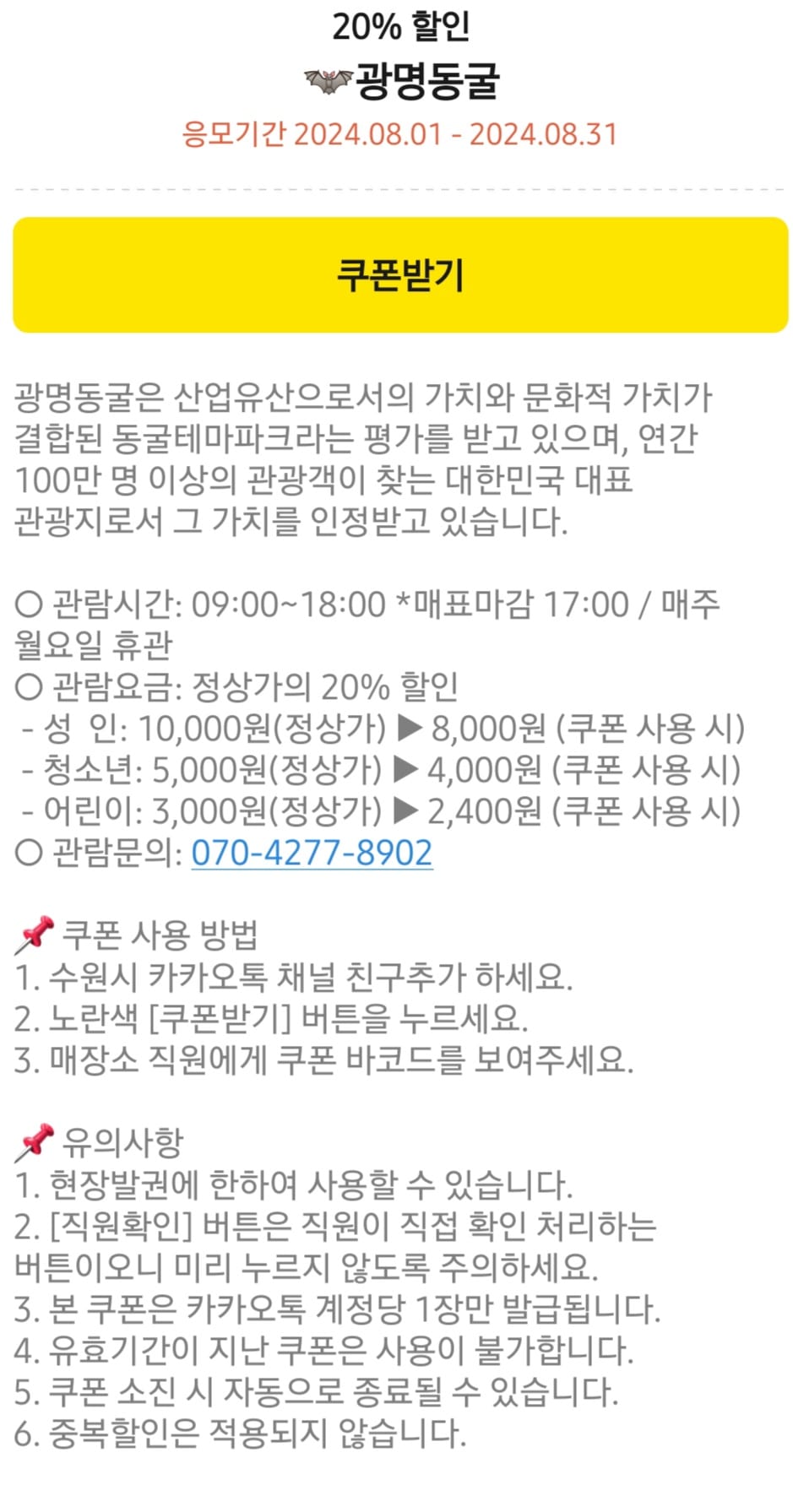Click the dashed divider line below the dates
Image resolution: width=793 pixels, height=1512 pixels.
pos(396,187)
